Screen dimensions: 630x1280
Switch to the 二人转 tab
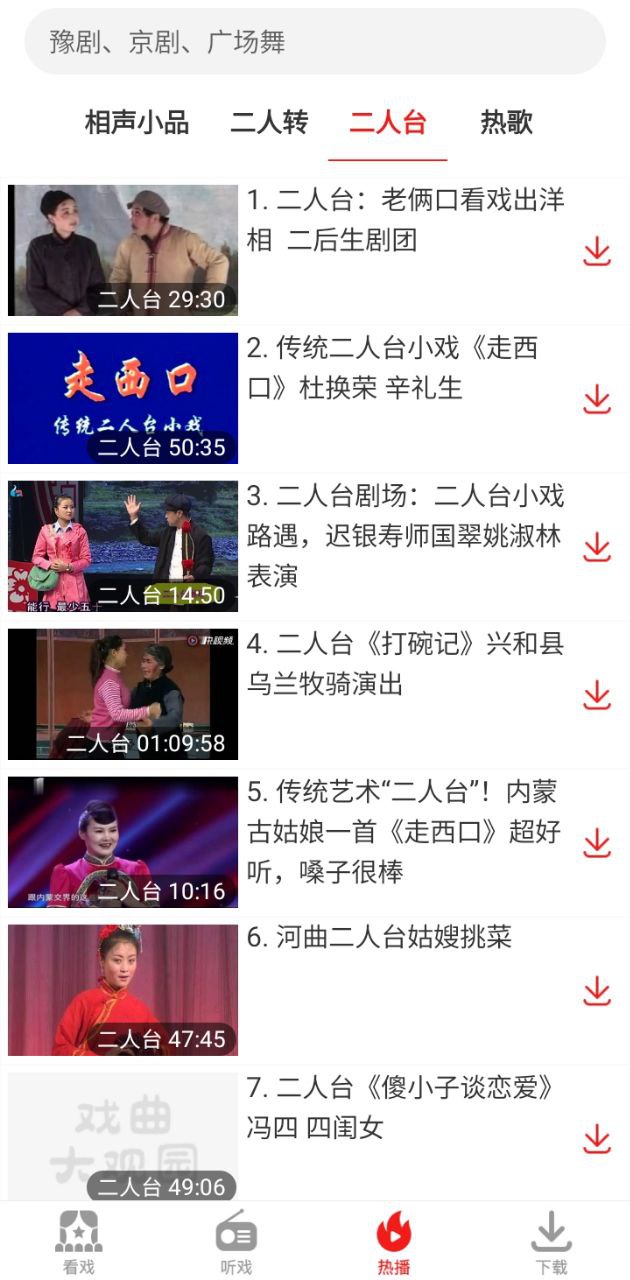269,123
